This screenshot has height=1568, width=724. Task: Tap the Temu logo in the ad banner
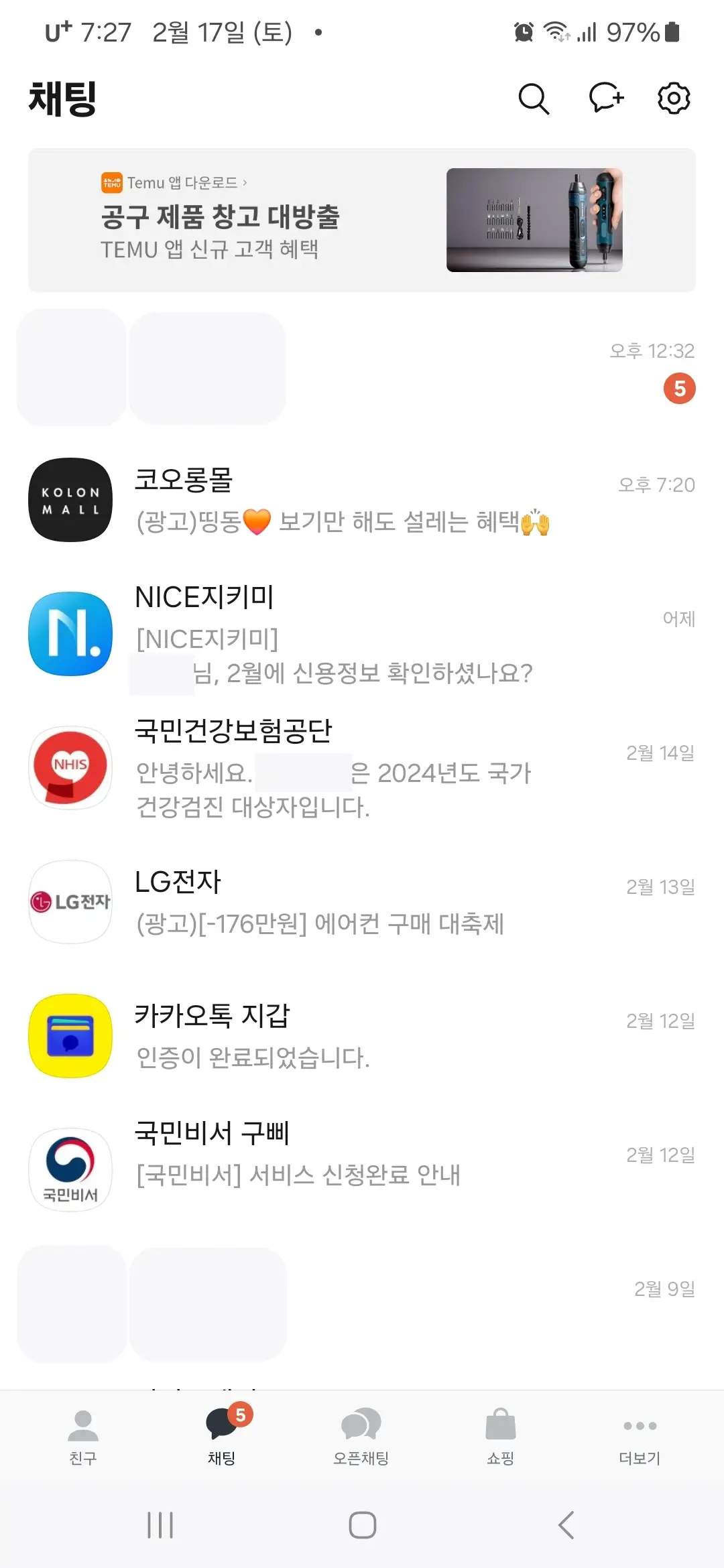(111, 182)
